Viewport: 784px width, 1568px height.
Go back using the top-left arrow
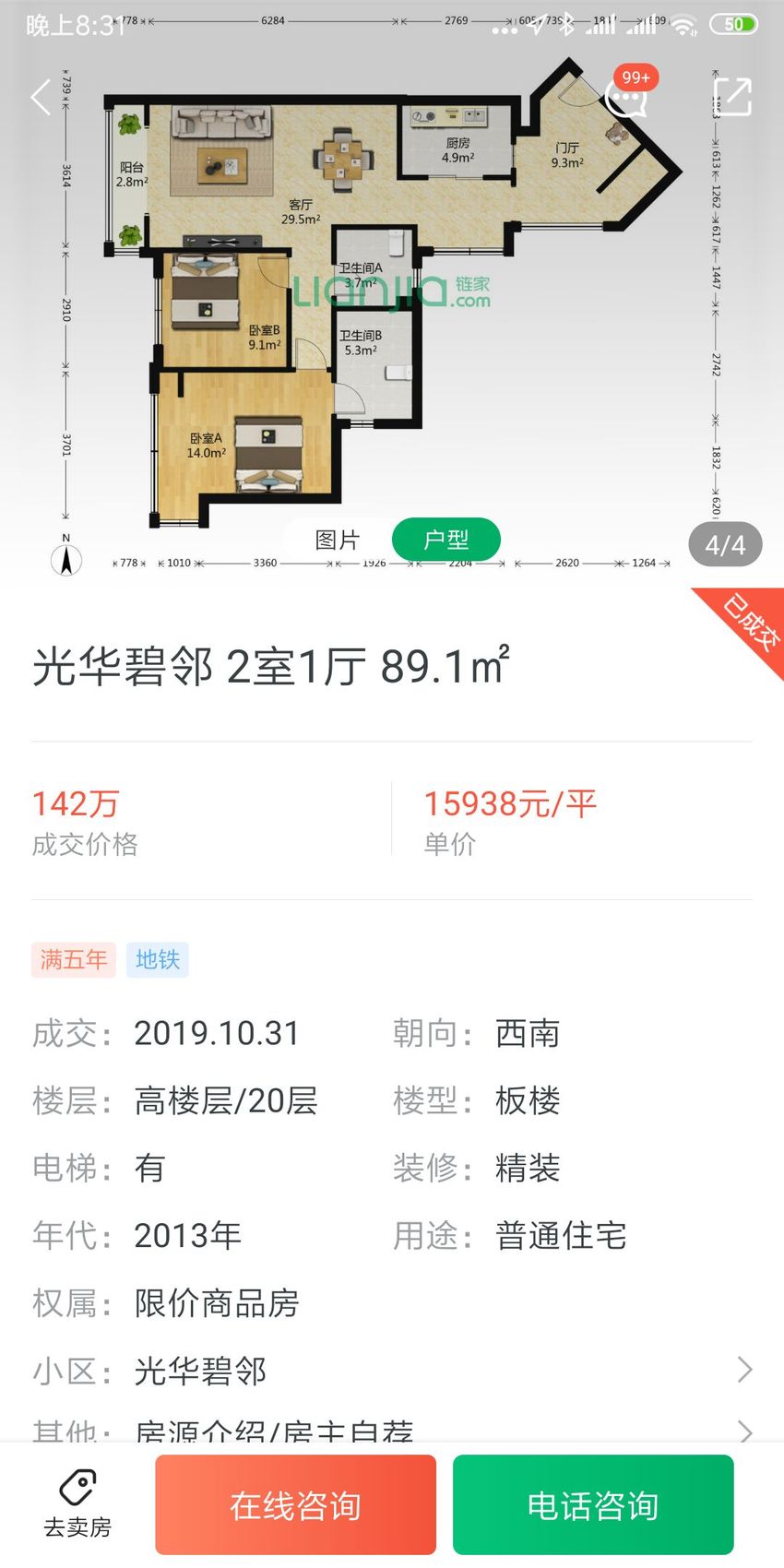(x=41, y=97)
